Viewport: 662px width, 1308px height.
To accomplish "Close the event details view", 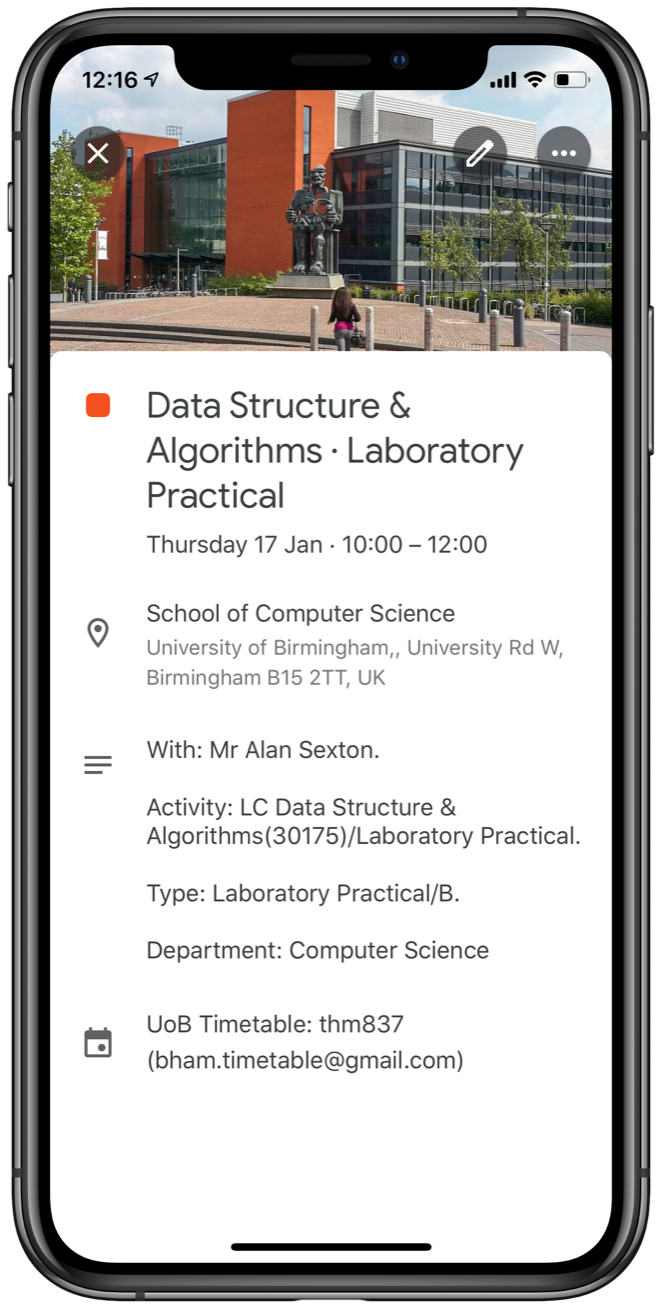I will (97, 153).
